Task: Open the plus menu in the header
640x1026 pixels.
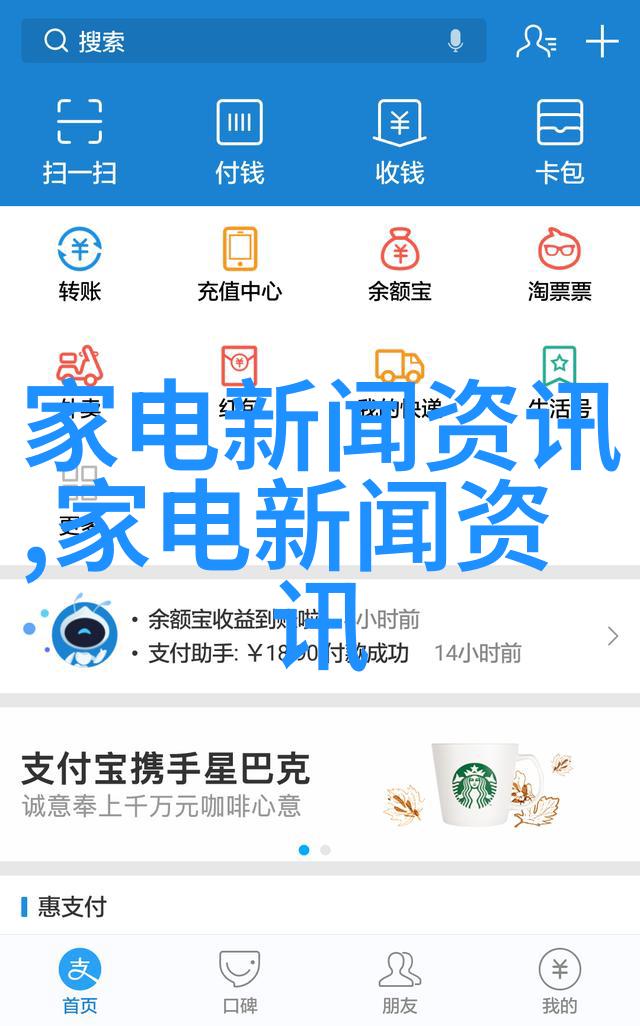Action: [x=602, y=42]
